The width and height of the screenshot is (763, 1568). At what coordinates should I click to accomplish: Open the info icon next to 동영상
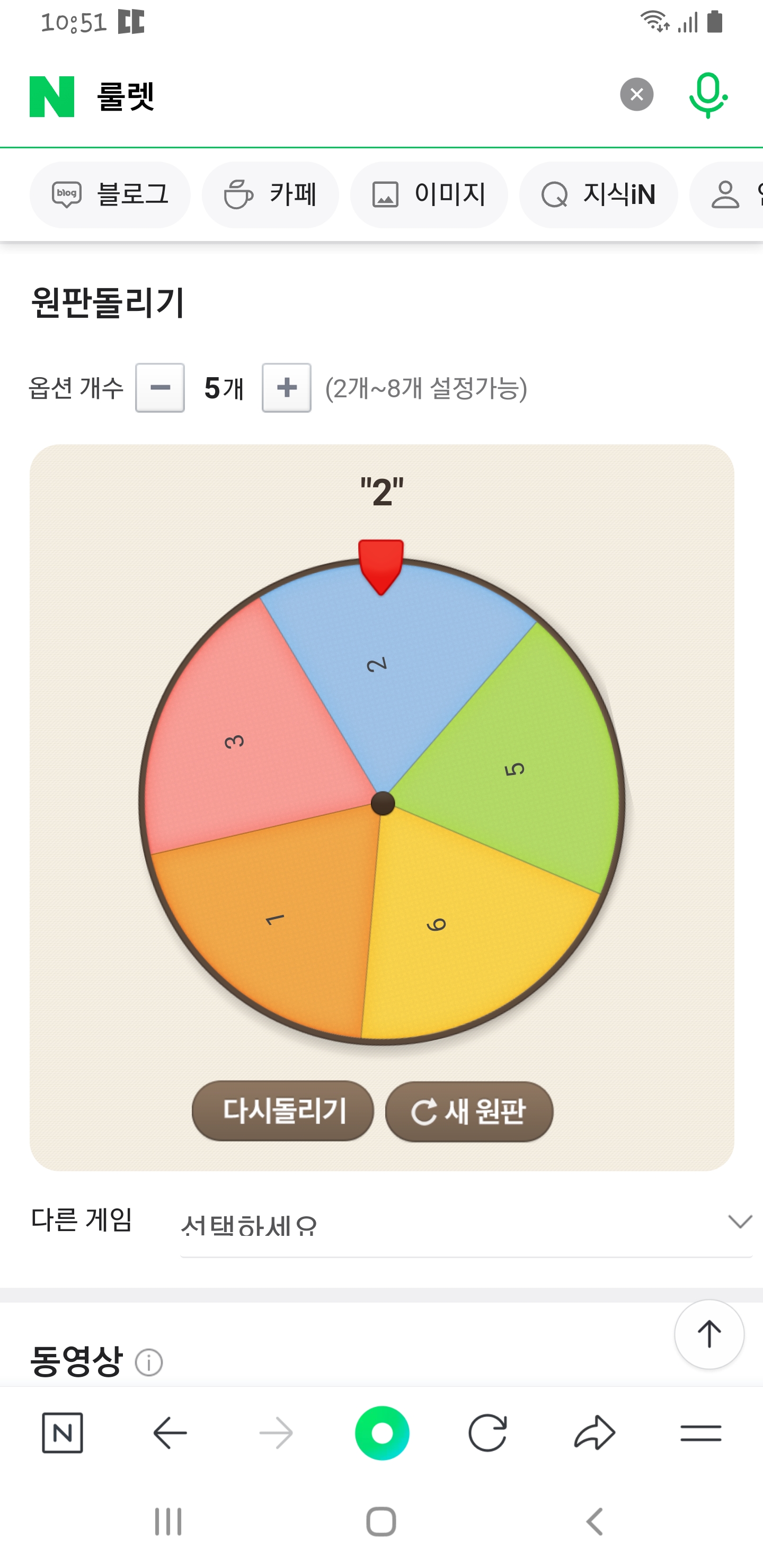[x=148, y=1362]
